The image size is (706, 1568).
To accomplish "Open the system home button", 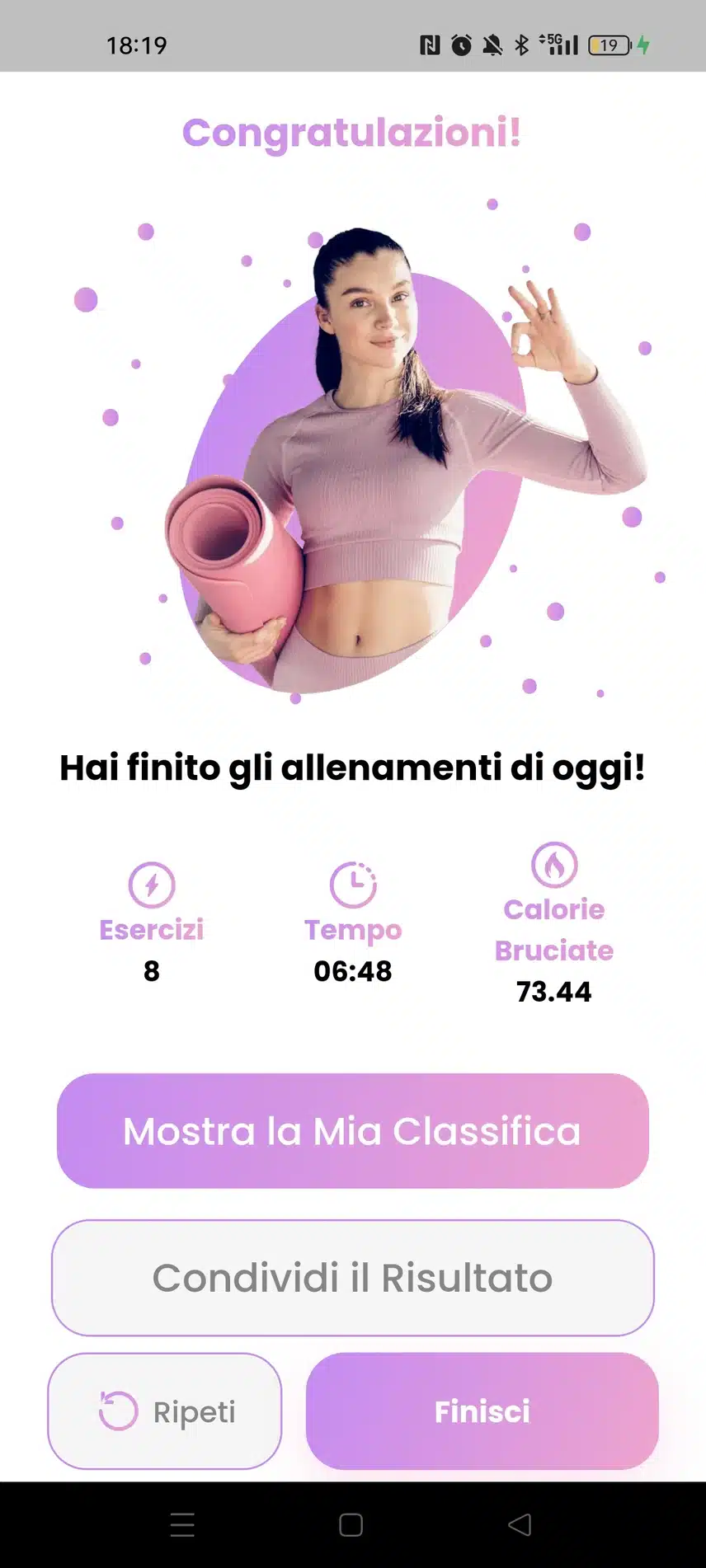I will (351, 1524).
